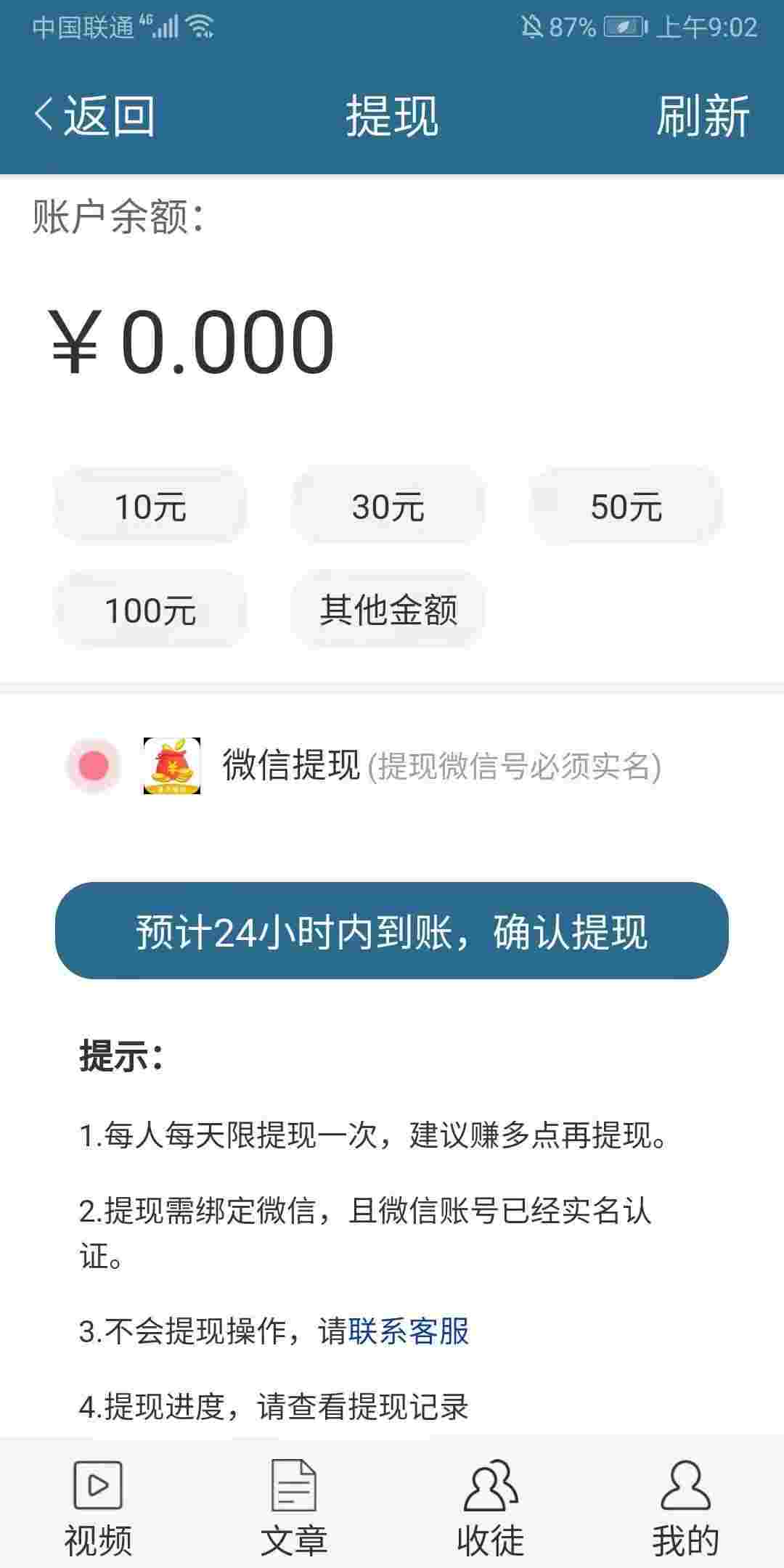Tap 刷新 to refresh the balance
Viewport: 784px width, 1568px height.
[703, 115]
